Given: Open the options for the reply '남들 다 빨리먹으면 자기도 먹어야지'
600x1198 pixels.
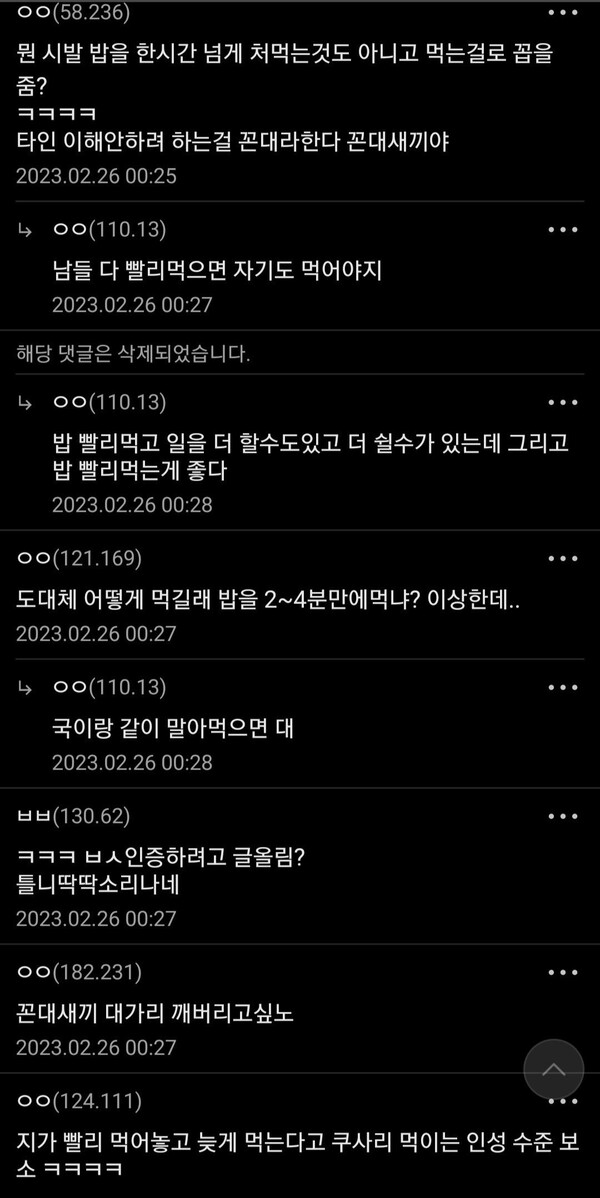Looking at the screenshot, I should click(x=562, y=229).
